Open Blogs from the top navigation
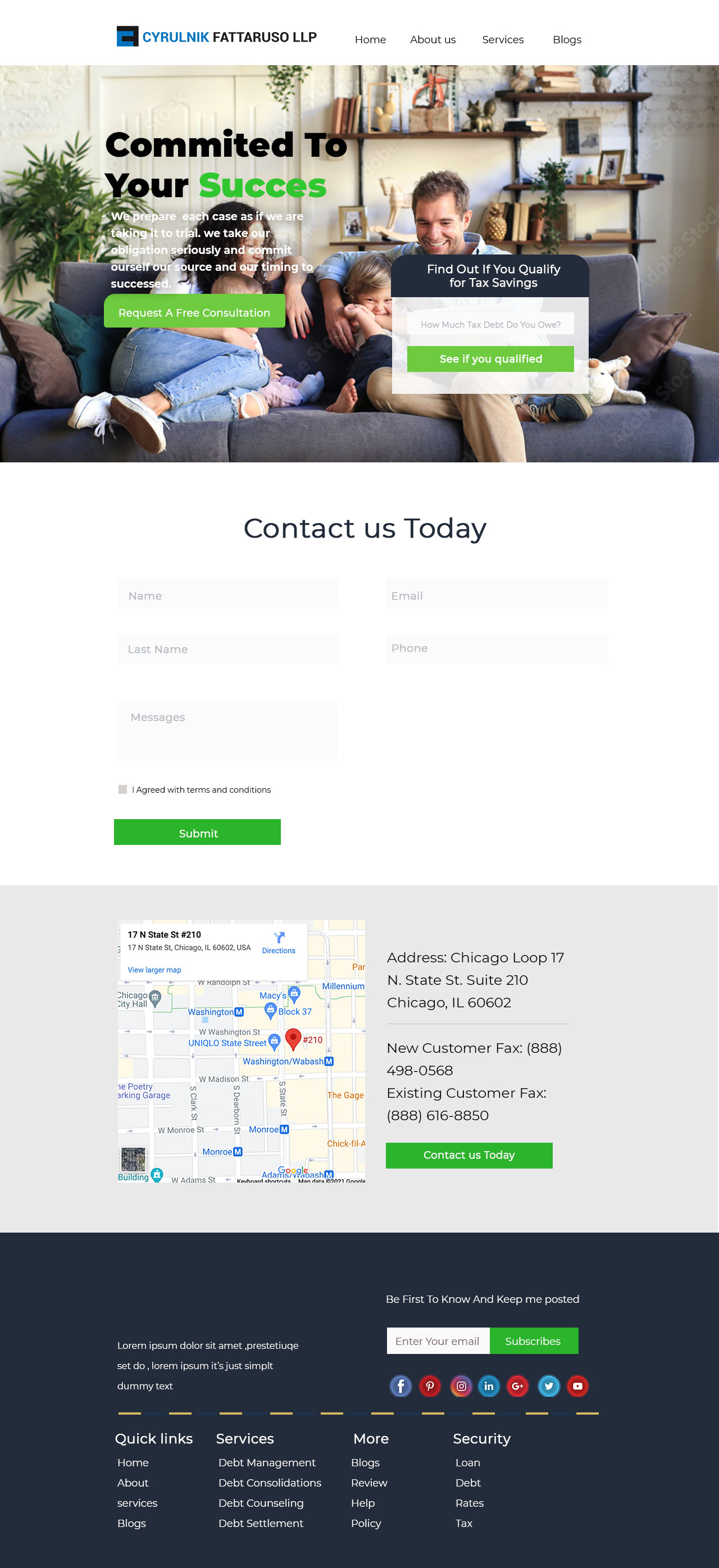Screen dimensions: 719x1568 tap(566, 39)
